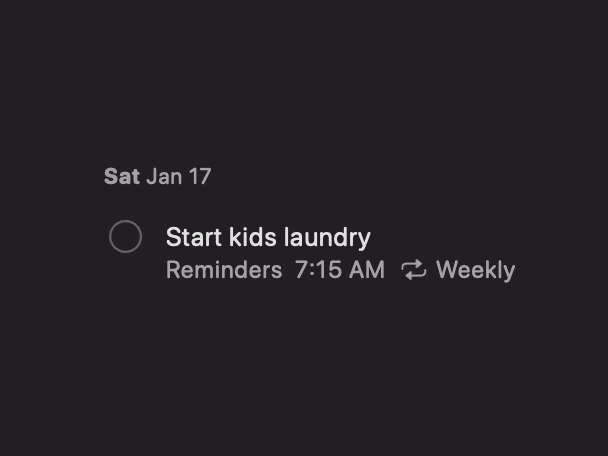This screenshot has height=456, width=608.
Task: Mark Start kids laundry as complete
Action: coord(125,238)
